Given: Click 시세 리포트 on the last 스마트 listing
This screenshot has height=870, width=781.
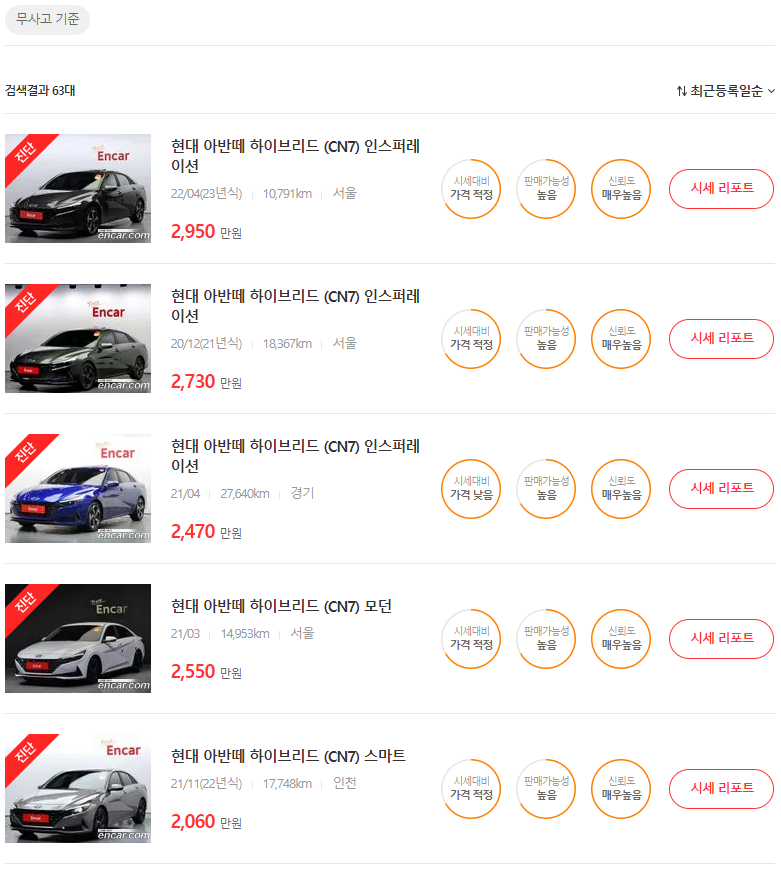Looking at the screenshot, I should coord(720,789).
